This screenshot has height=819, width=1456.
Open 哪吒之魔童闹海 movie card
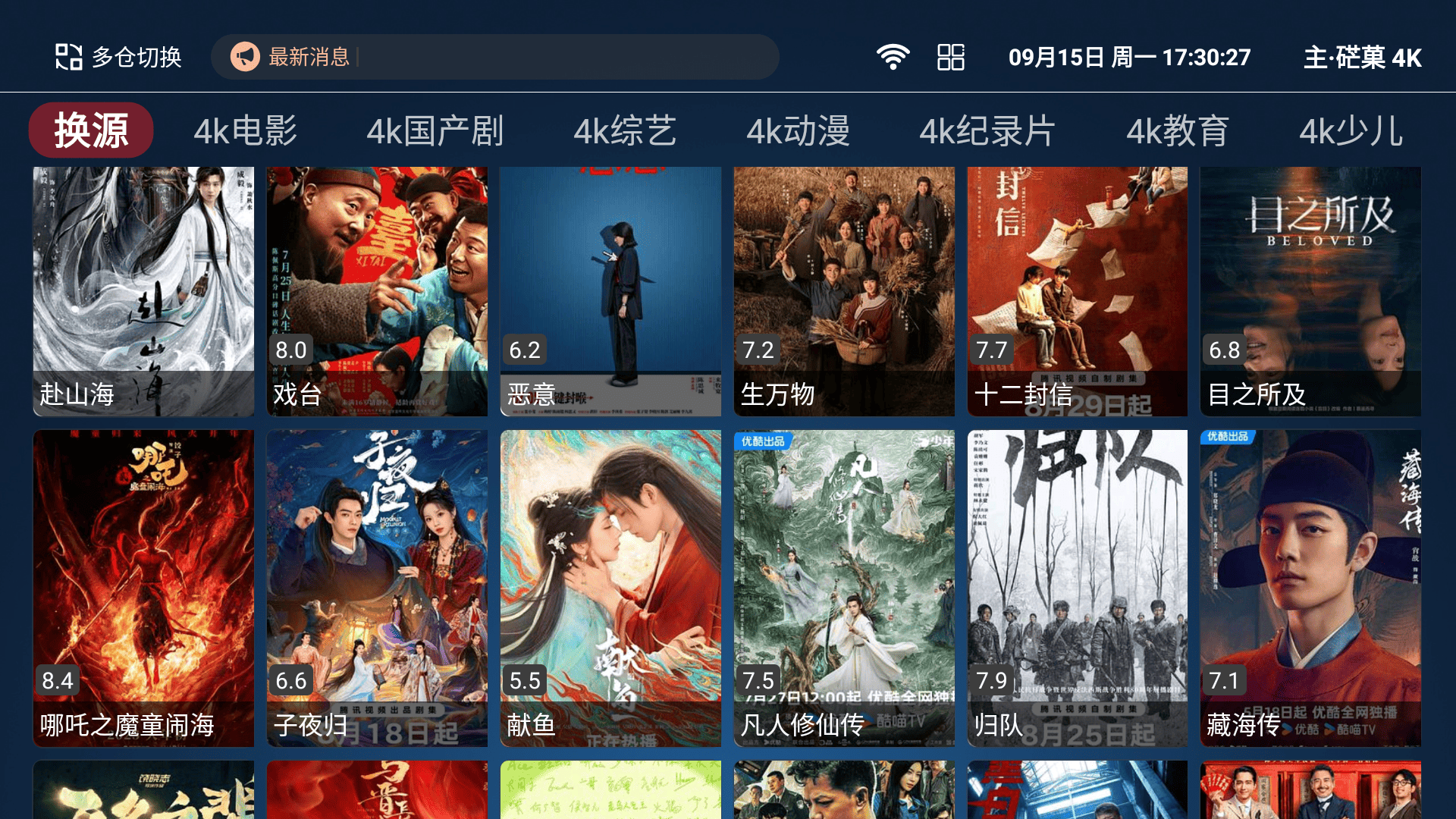pos(143,588)
